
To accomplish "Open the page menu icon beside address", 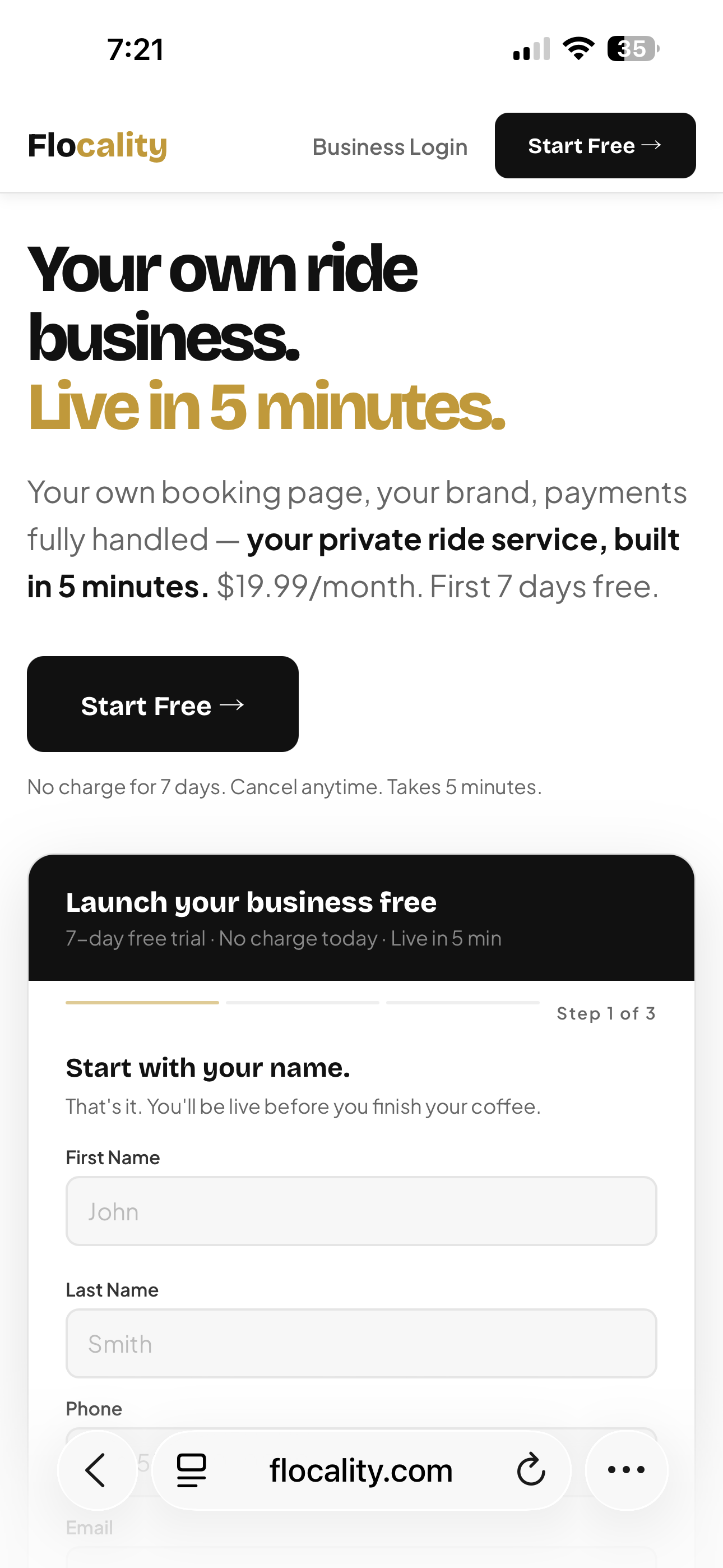I will point(191,1470).
